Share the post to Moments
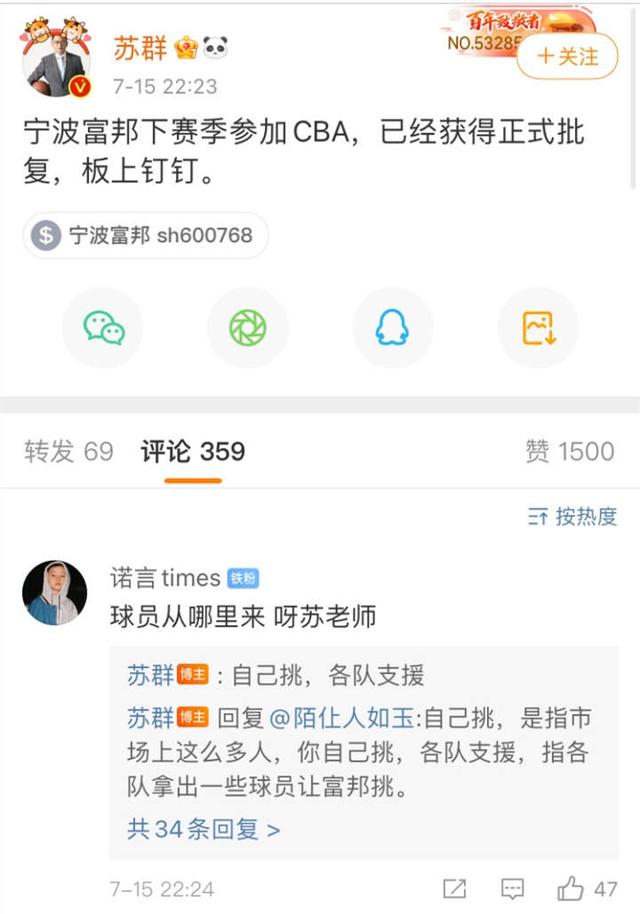This screenshot has width=640, height=914. point(248,328)
